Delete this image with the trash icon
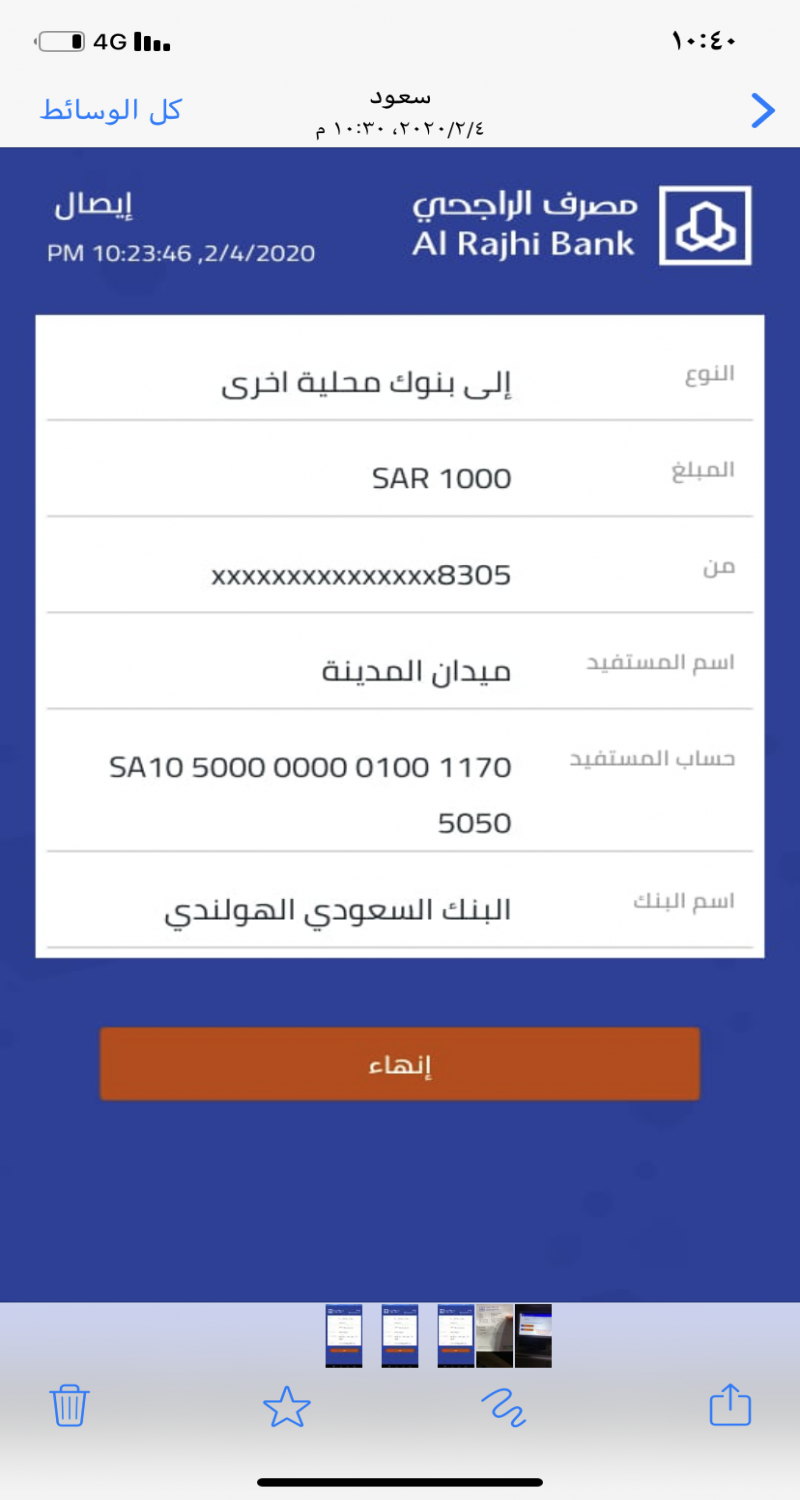800x1500 pixels. click(70, 1406)
